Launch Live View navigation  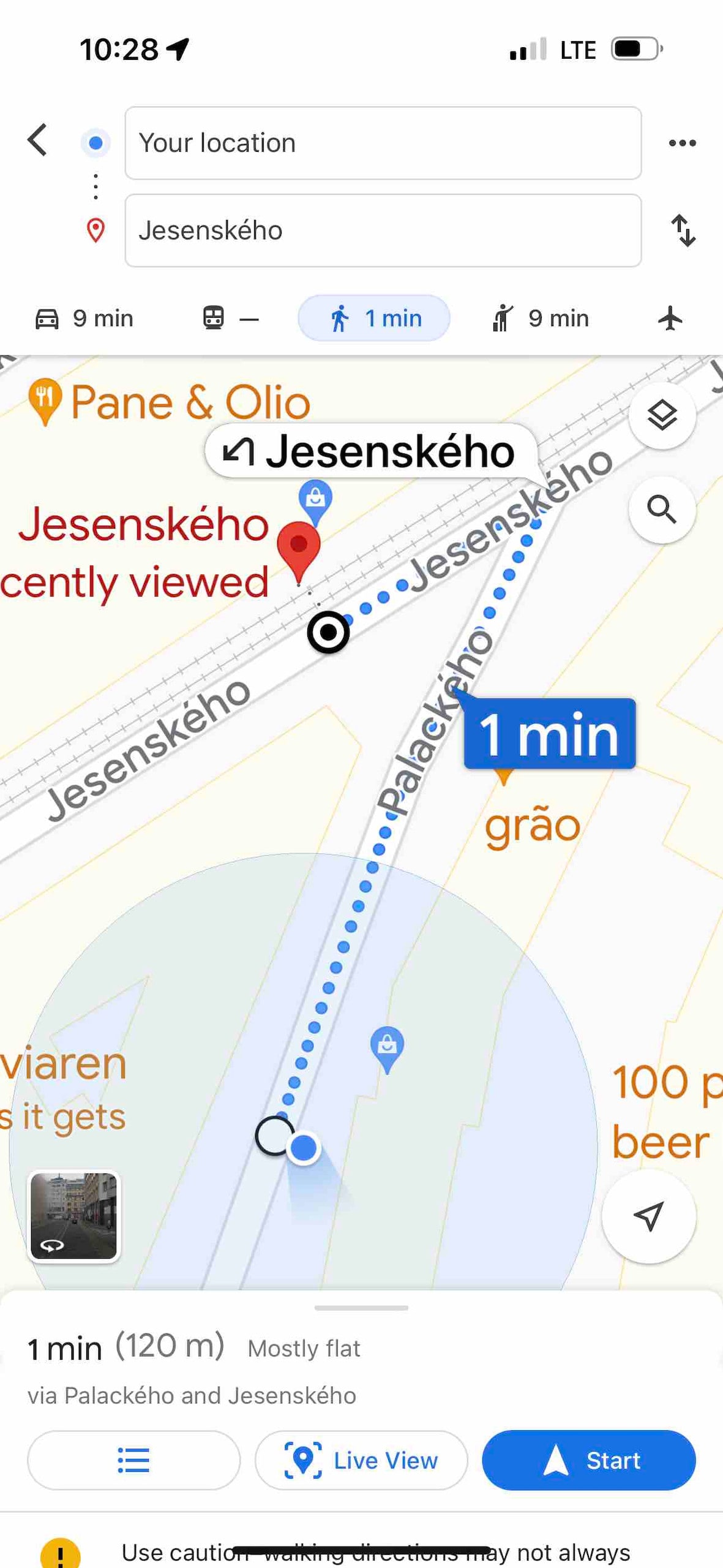361,1460
